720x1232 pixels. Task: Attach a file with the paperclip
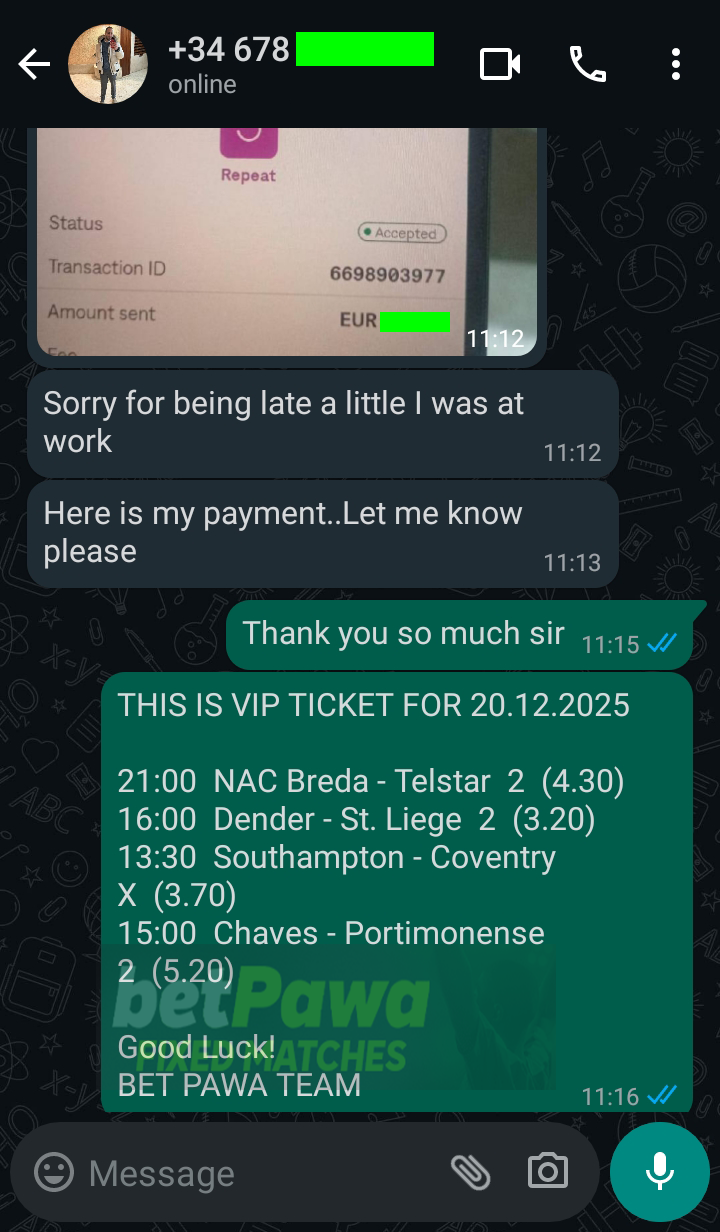(x=470, y=1172)
